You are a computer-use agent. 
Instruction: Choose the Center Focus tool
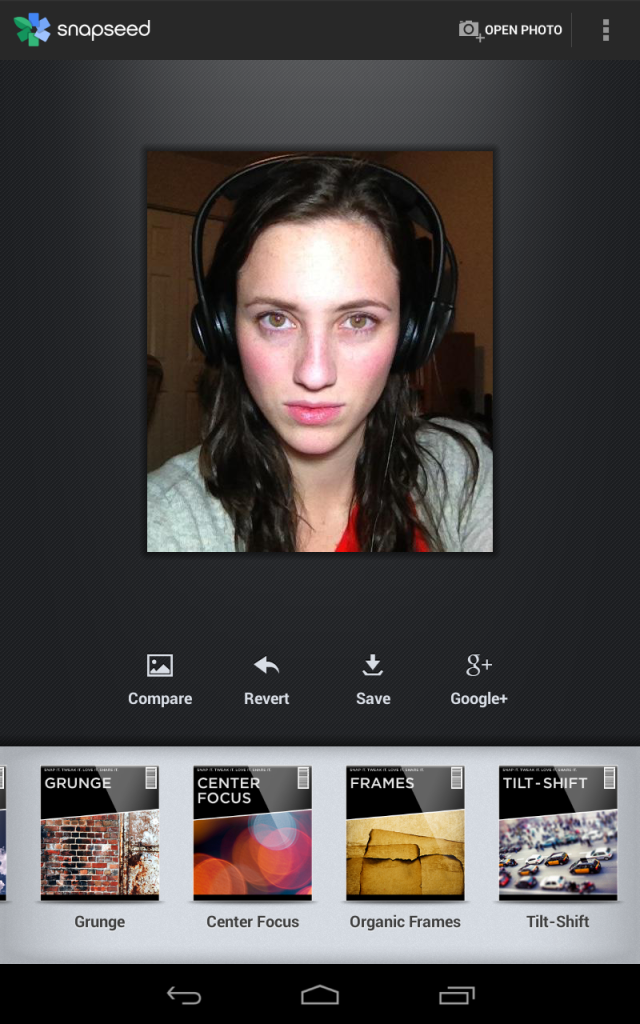pyautogui.click(x=252, y=833)
